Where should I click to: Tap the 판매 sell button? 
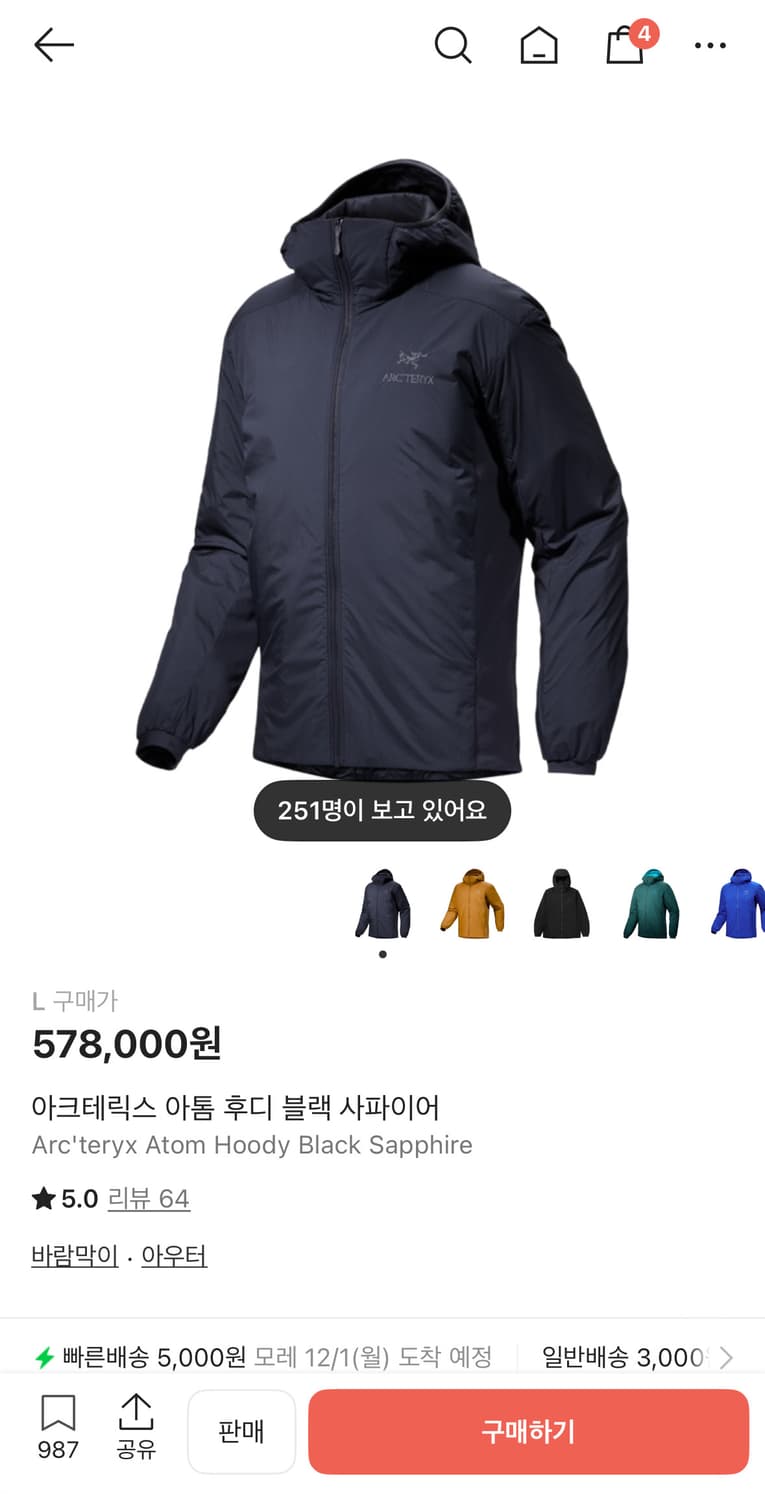click(x=241, y=1431)
